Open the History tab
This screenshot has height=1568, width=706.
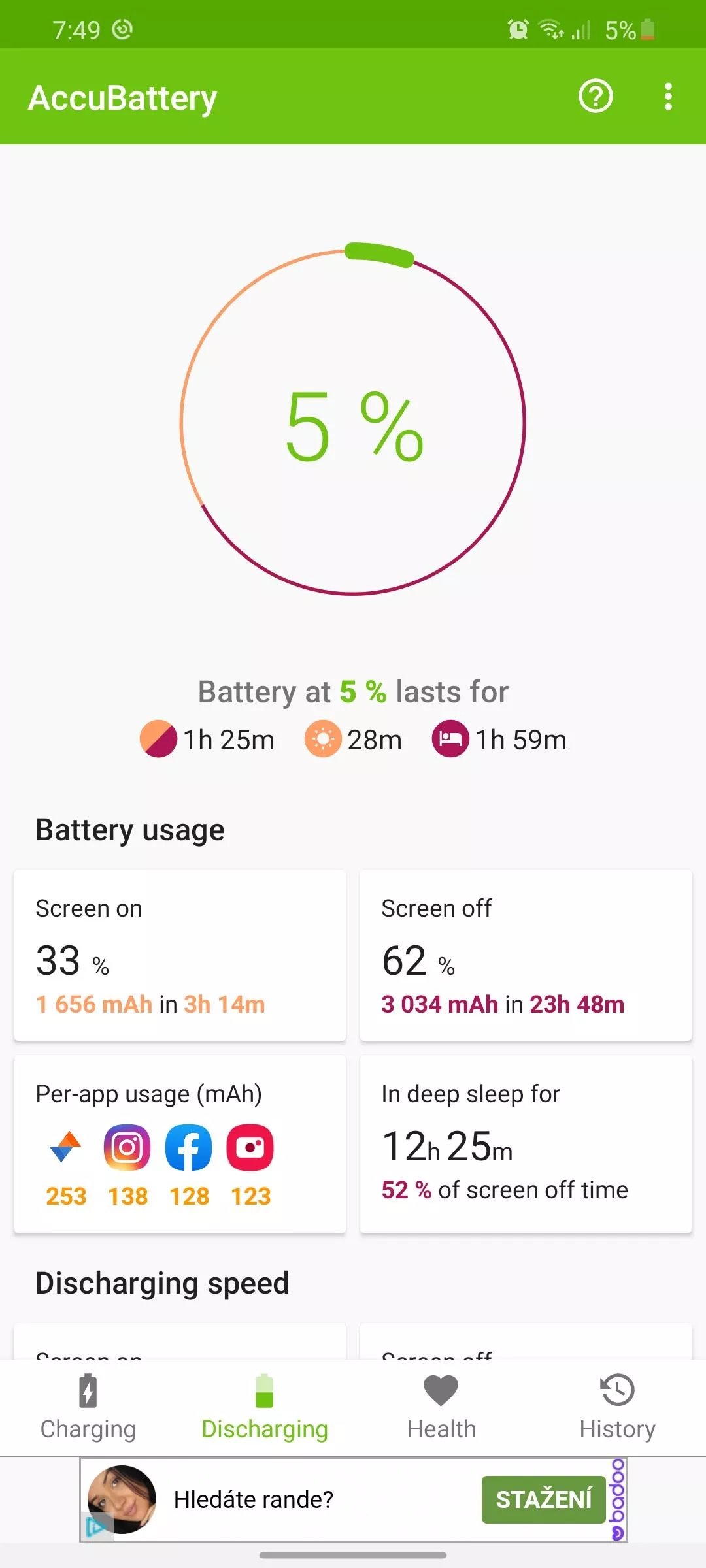618,1408
